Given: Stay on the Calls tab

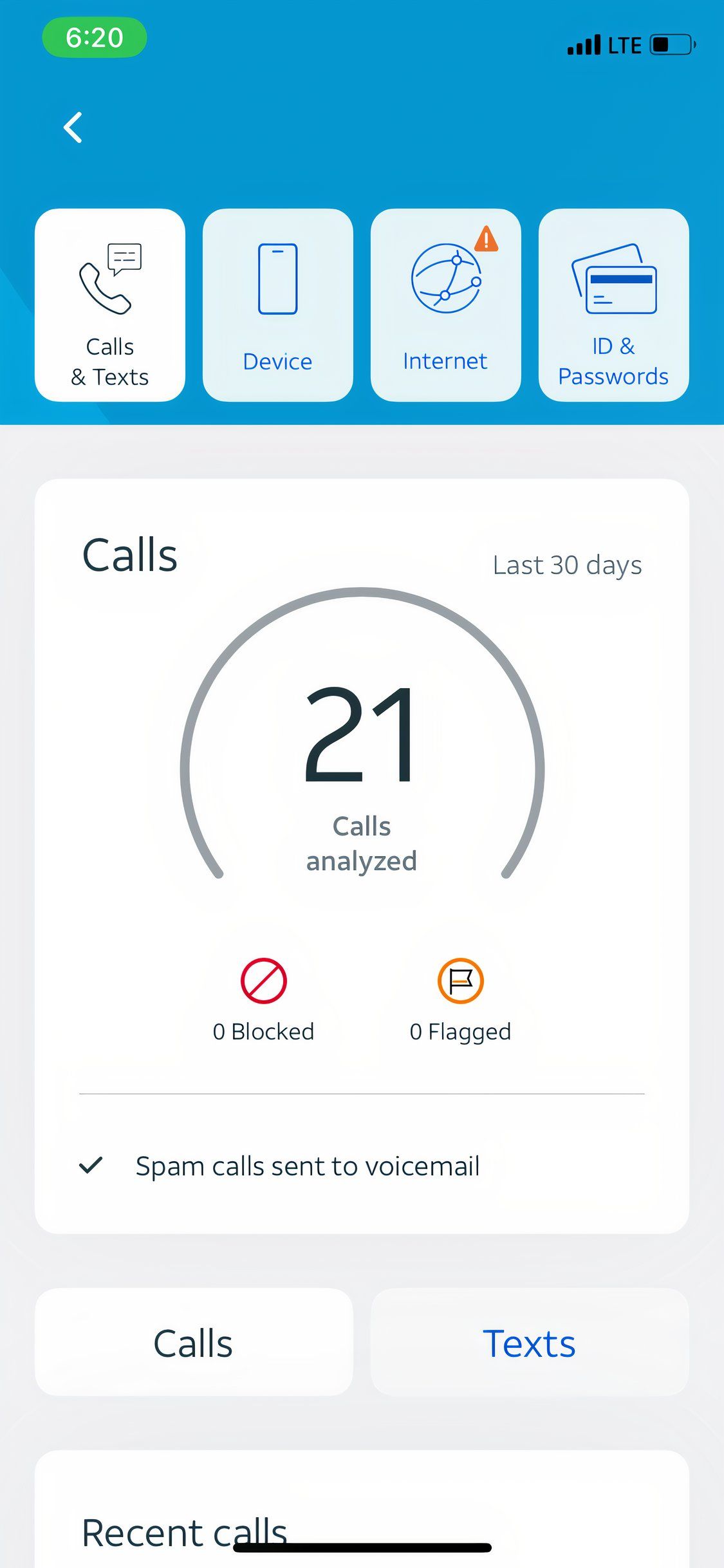Looking at the screenshot, I should click(x=193, y=1342).
